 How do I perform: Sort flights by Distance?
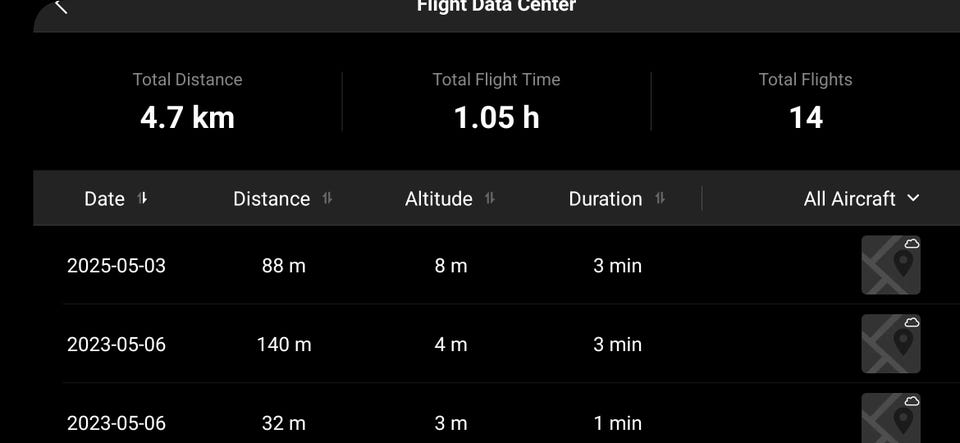282,198
